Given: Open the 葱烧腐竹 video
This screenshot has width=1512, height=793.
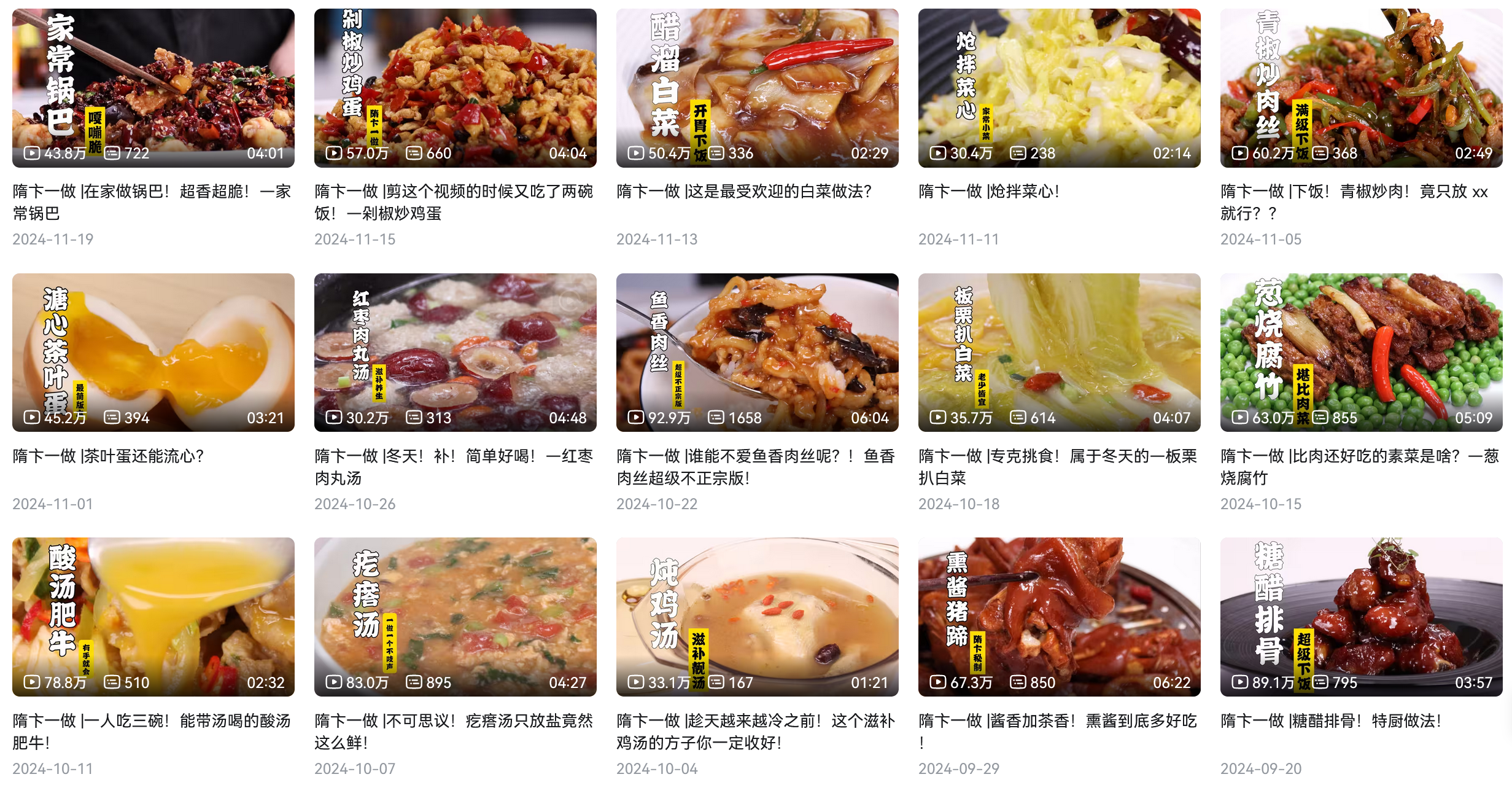Looking at the screenshot, I should [1361, 352].
